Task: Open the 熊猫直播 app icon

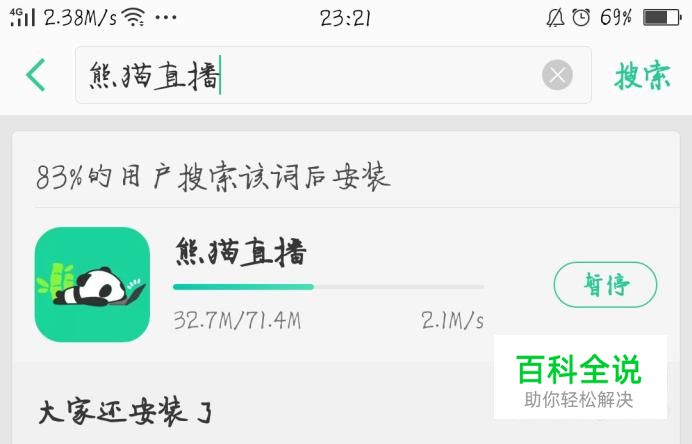Action: tap(92, 284)
